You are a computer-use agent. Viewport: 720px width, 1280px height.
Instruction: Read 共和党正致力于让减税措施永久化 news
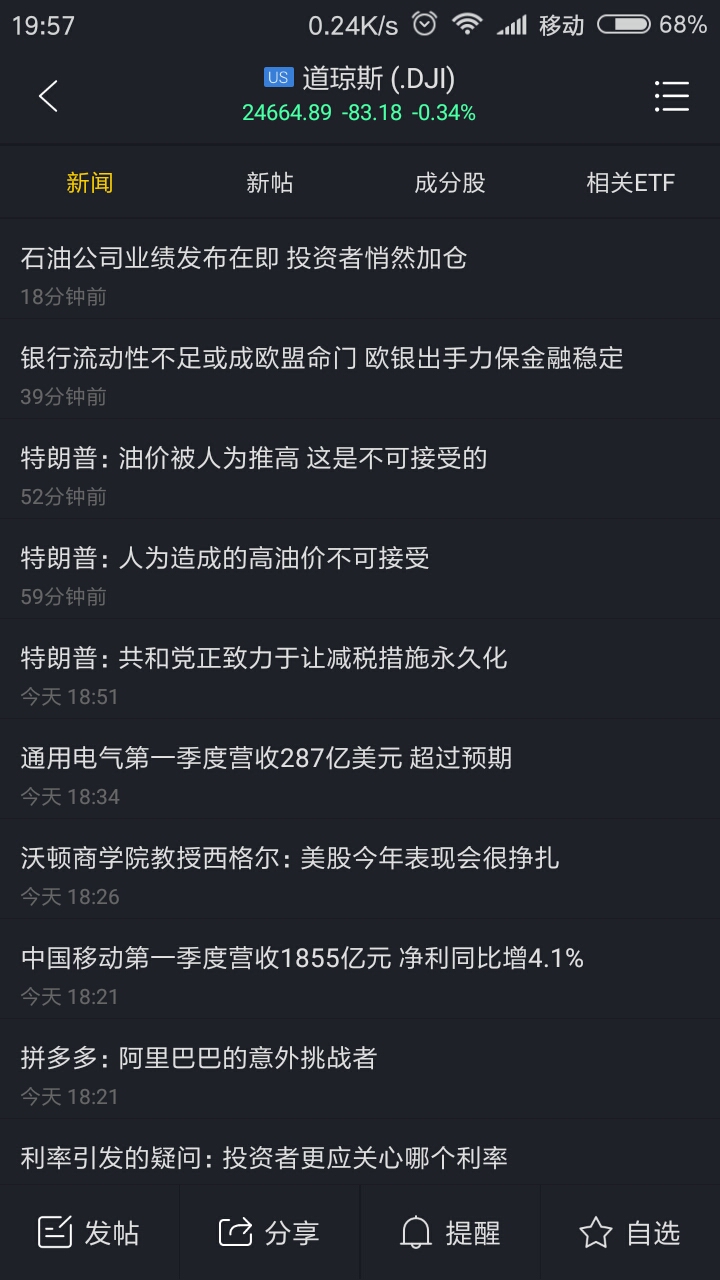(x=360, y=670)
